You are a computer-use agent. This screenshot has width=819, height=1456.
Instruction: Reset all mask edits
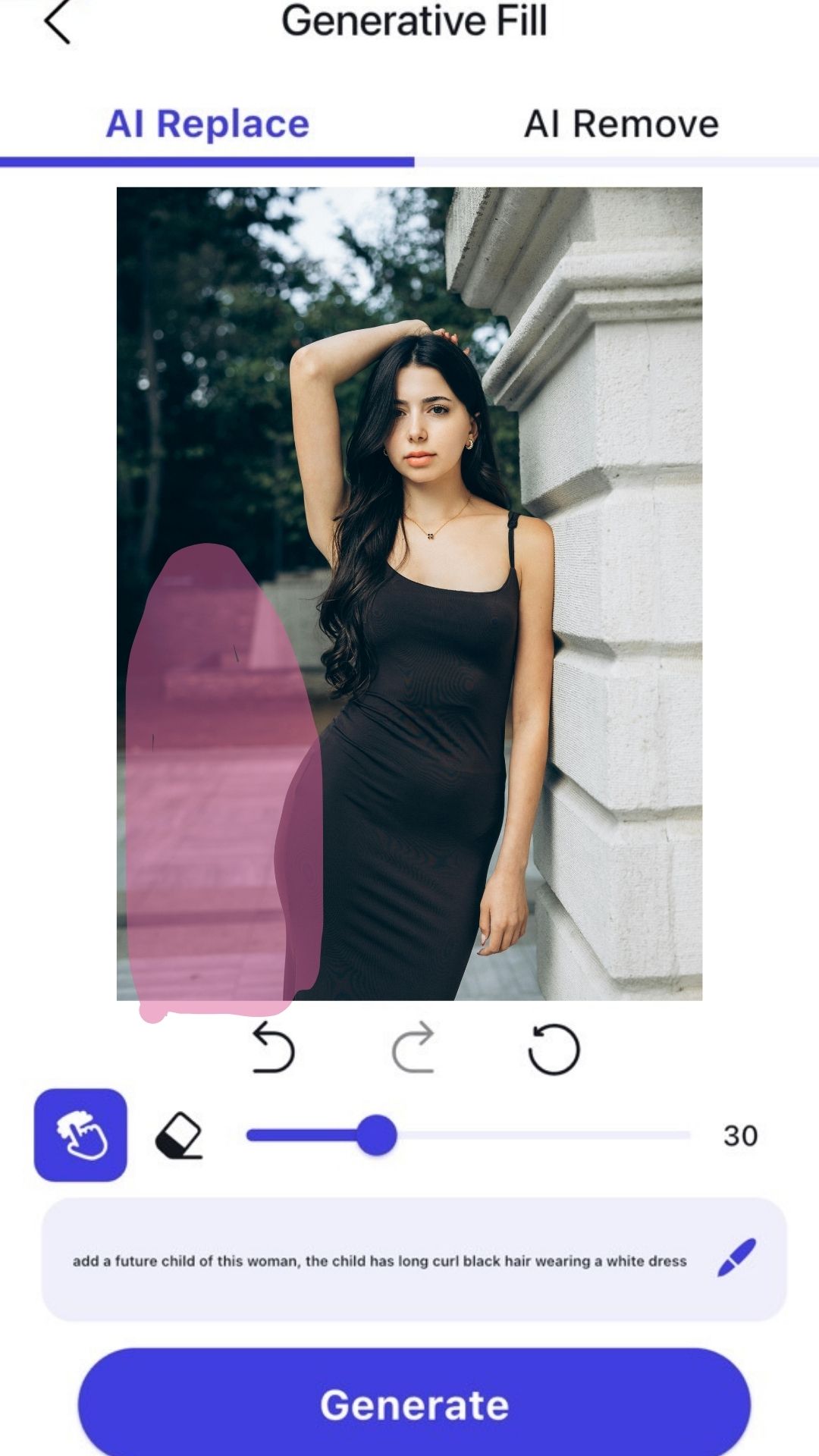554,1050
